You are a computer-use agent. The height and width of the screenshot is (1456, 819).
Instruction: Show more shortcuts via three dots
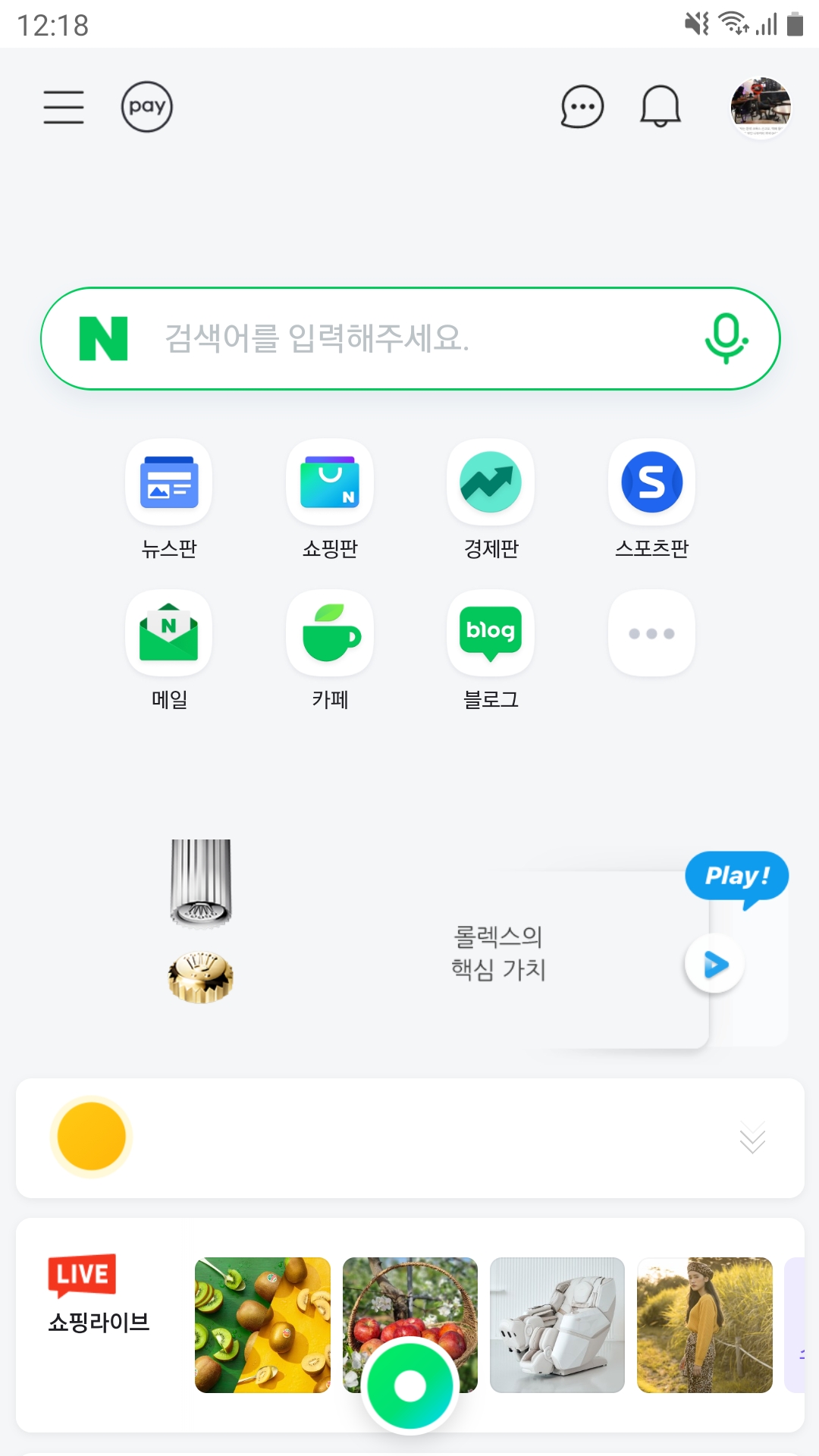(651, 633)
